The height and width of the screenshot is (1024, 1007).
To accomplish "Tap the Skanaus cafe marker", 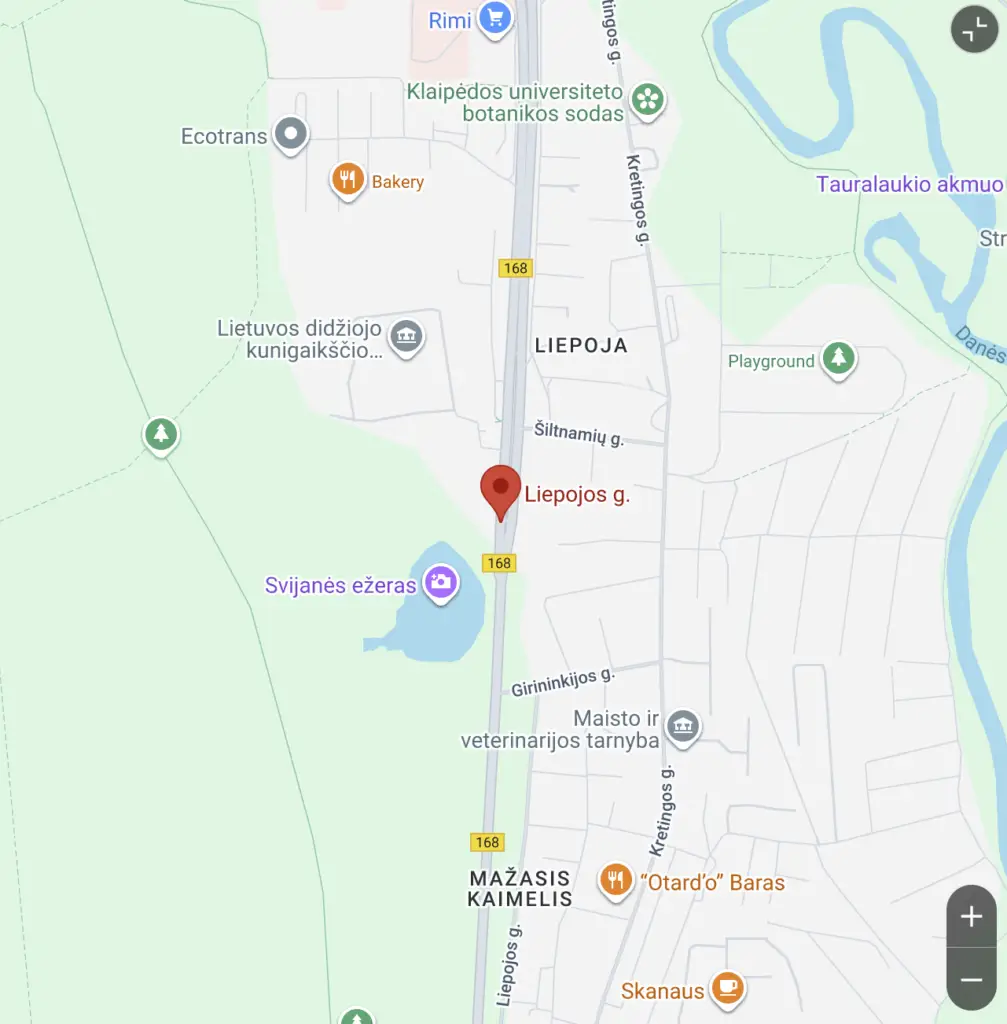I will click(727, 988).
